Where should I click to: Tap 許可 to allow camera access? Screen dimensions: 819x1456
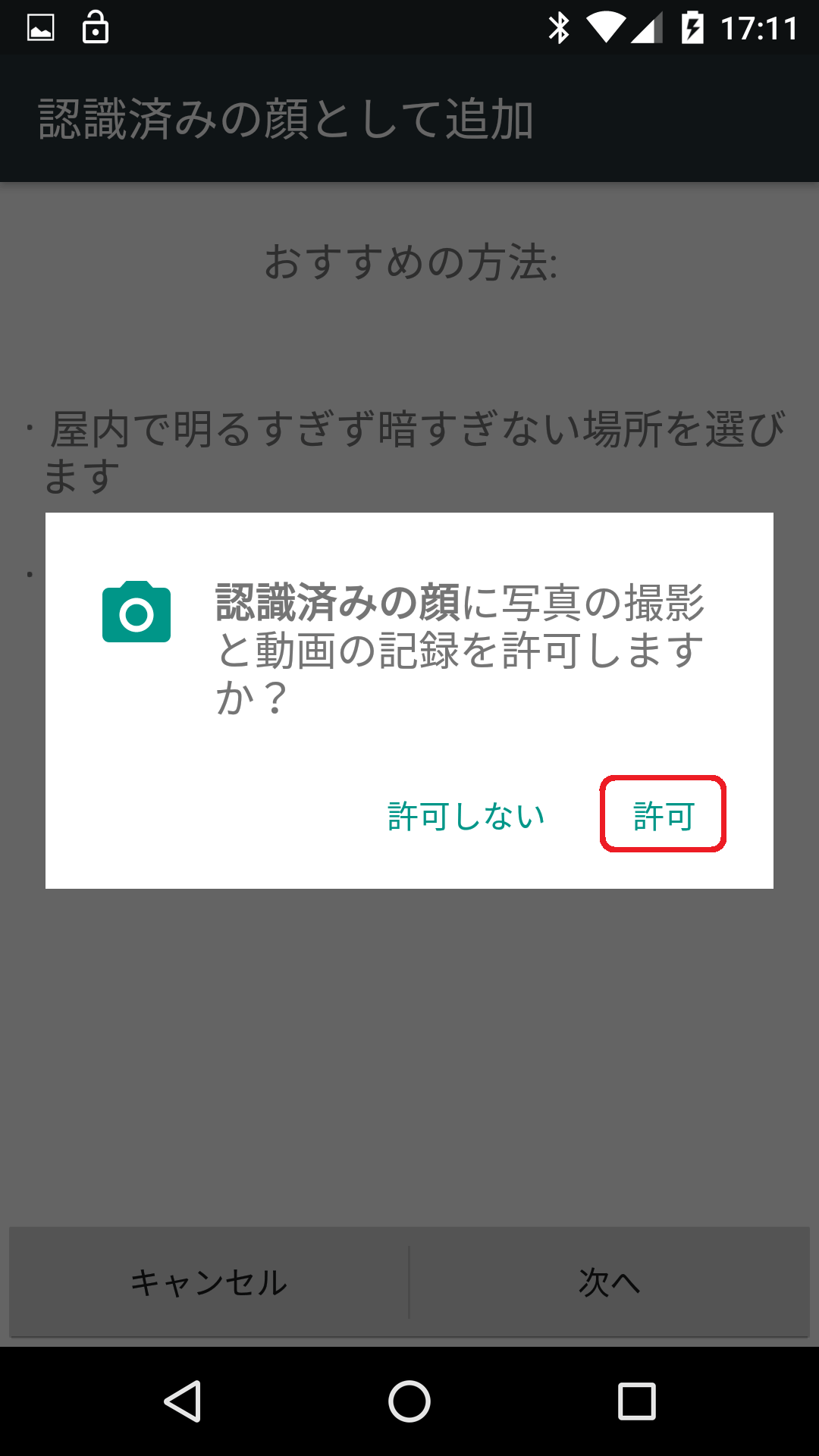point(664,814)
